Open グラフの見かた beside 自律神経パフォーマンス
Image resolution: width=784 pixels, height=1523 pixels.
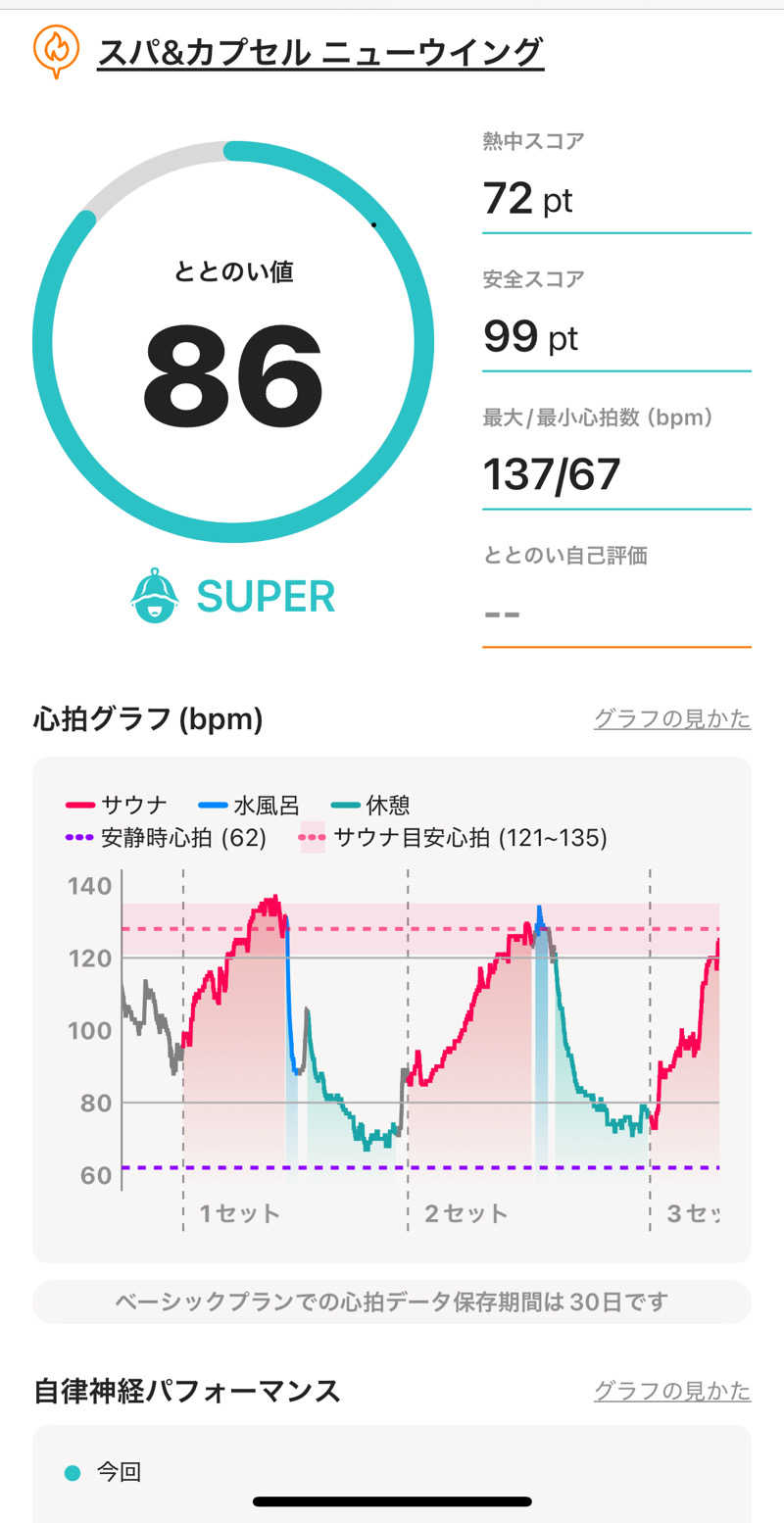671,1391
